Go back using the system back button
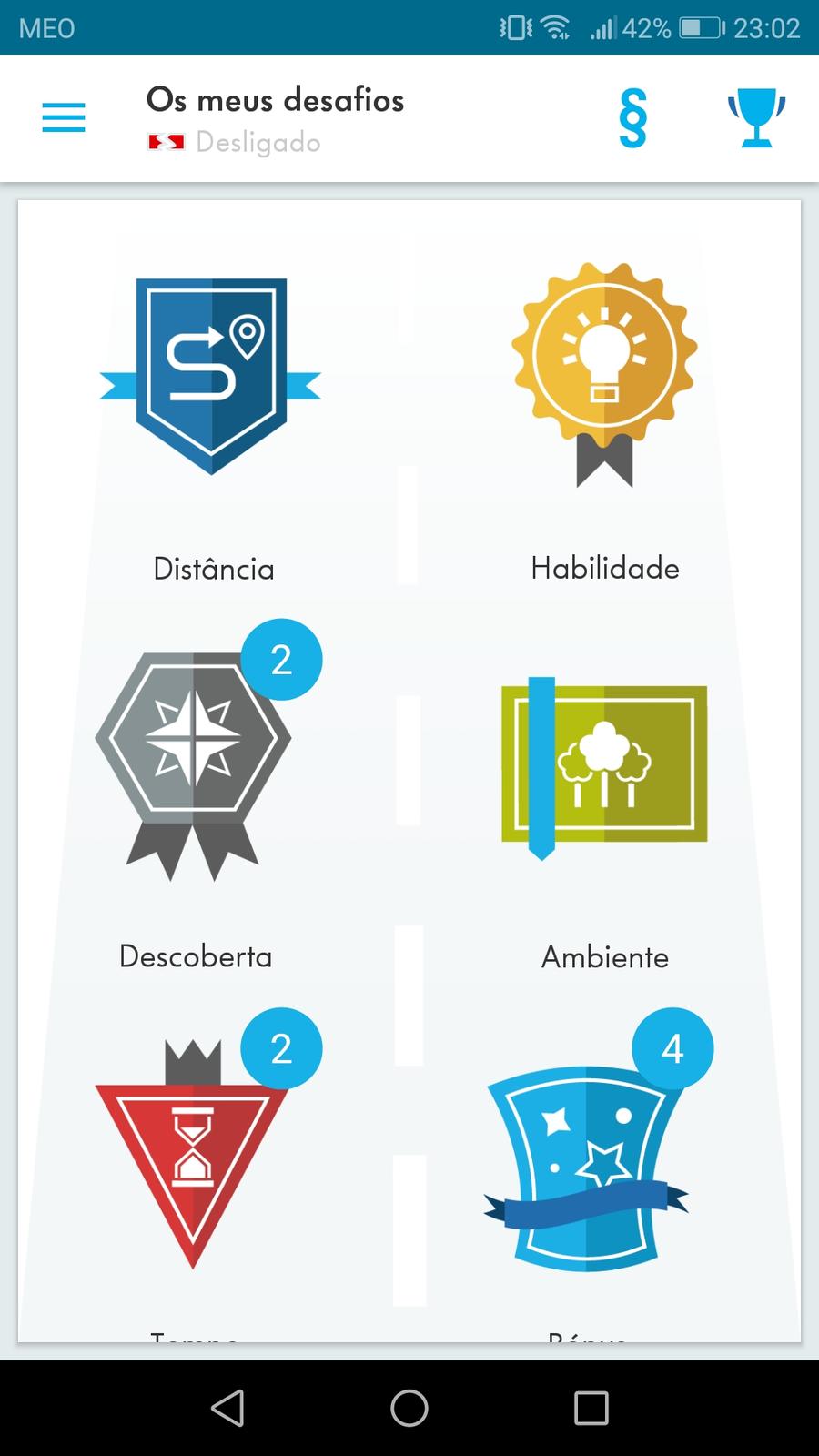 click(x=227, y=1408)
